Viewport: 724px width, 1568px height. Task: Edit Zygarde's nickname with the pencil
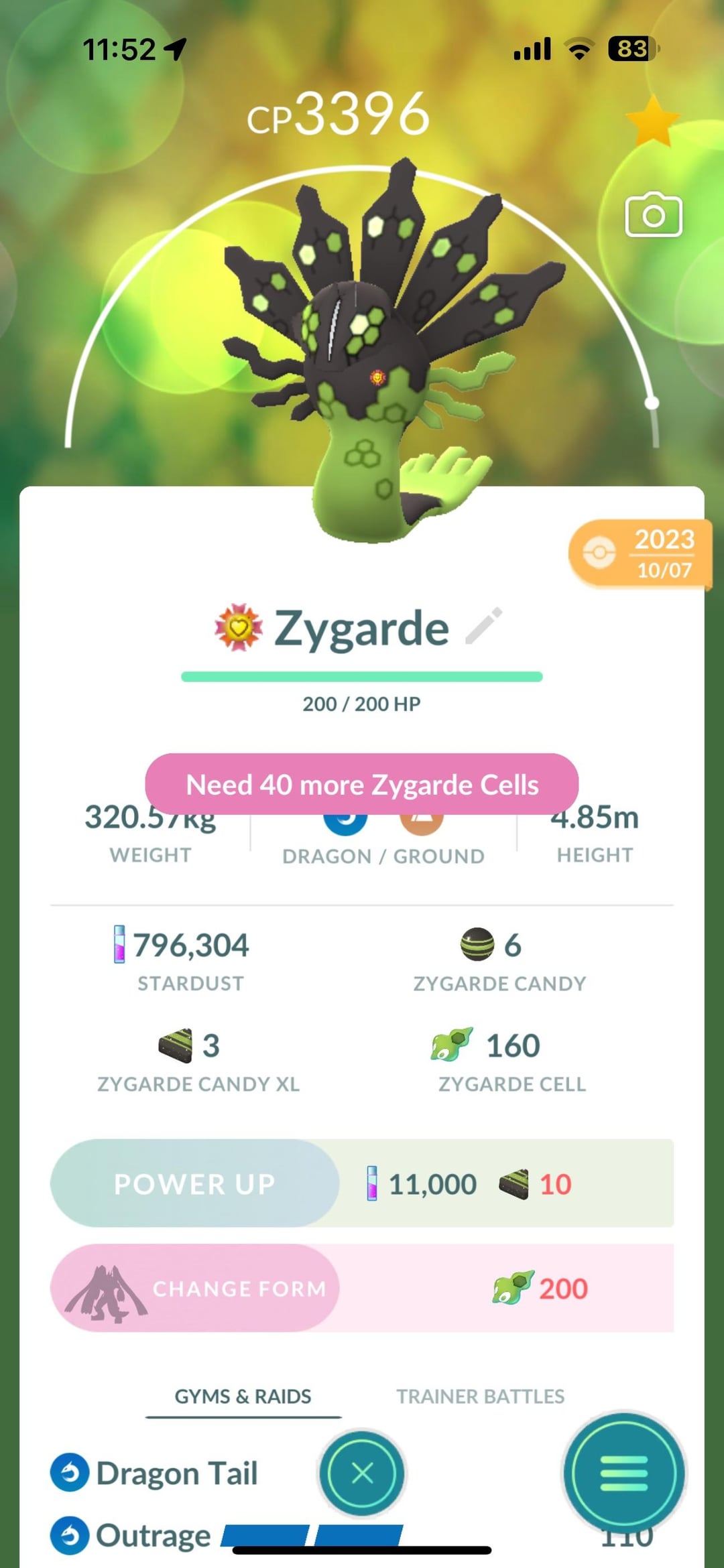(x=484, y=626)
